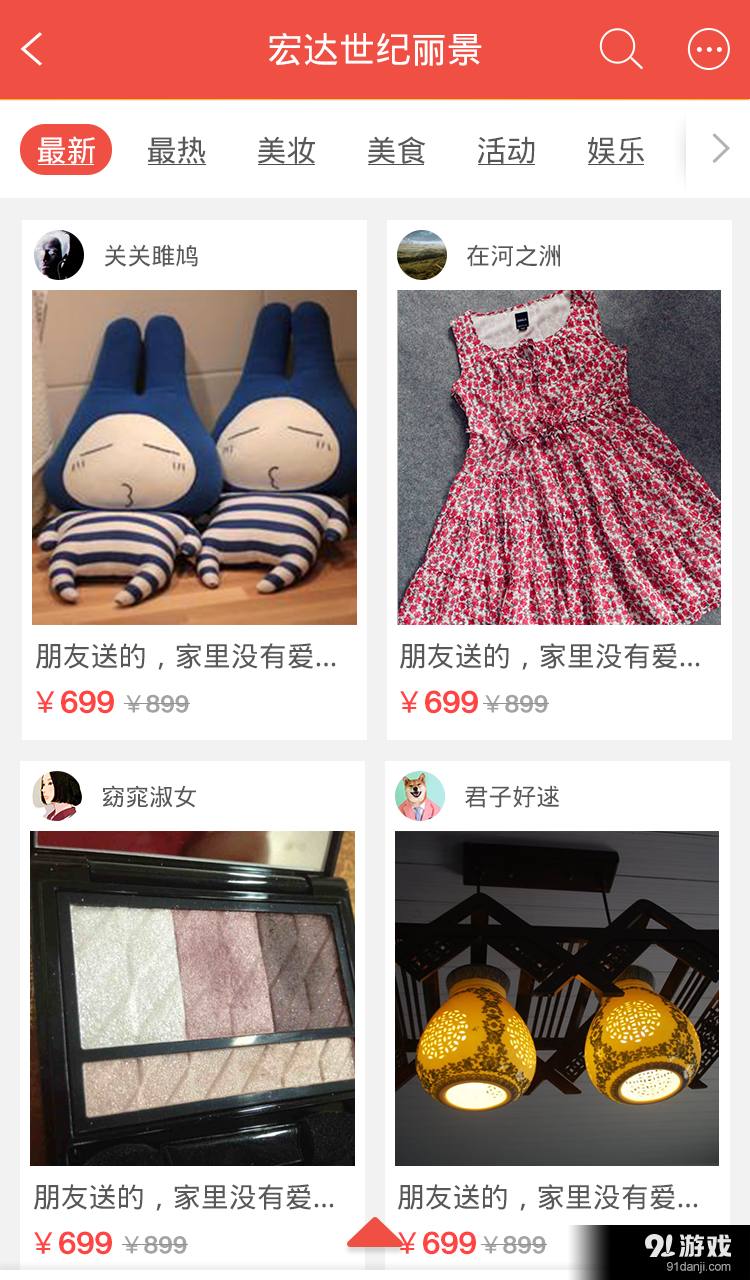Open the eyeshadow palette listing image
The image size is (750, 1280).
coord(194,999)
